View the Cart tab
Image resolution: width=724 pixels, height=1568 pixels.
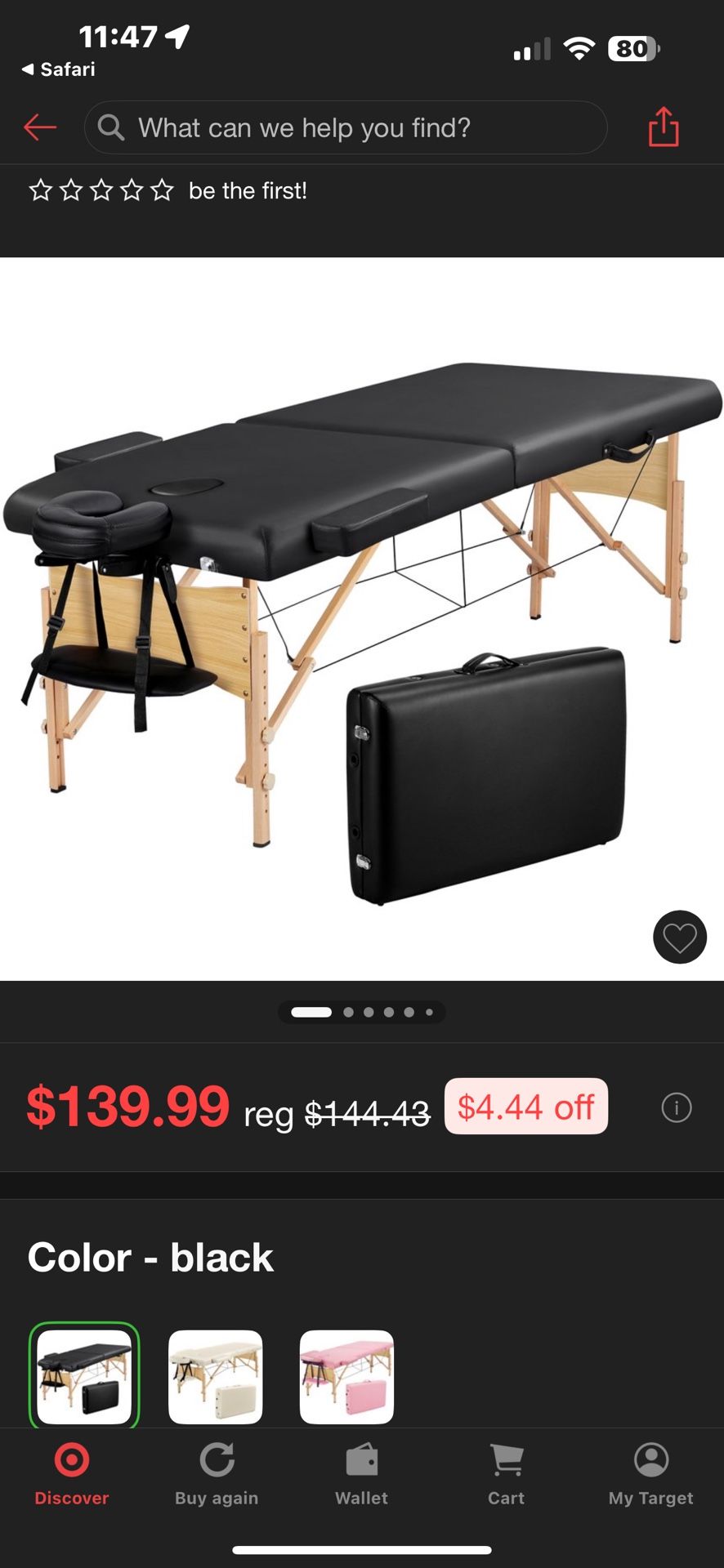pos(506,1474)
